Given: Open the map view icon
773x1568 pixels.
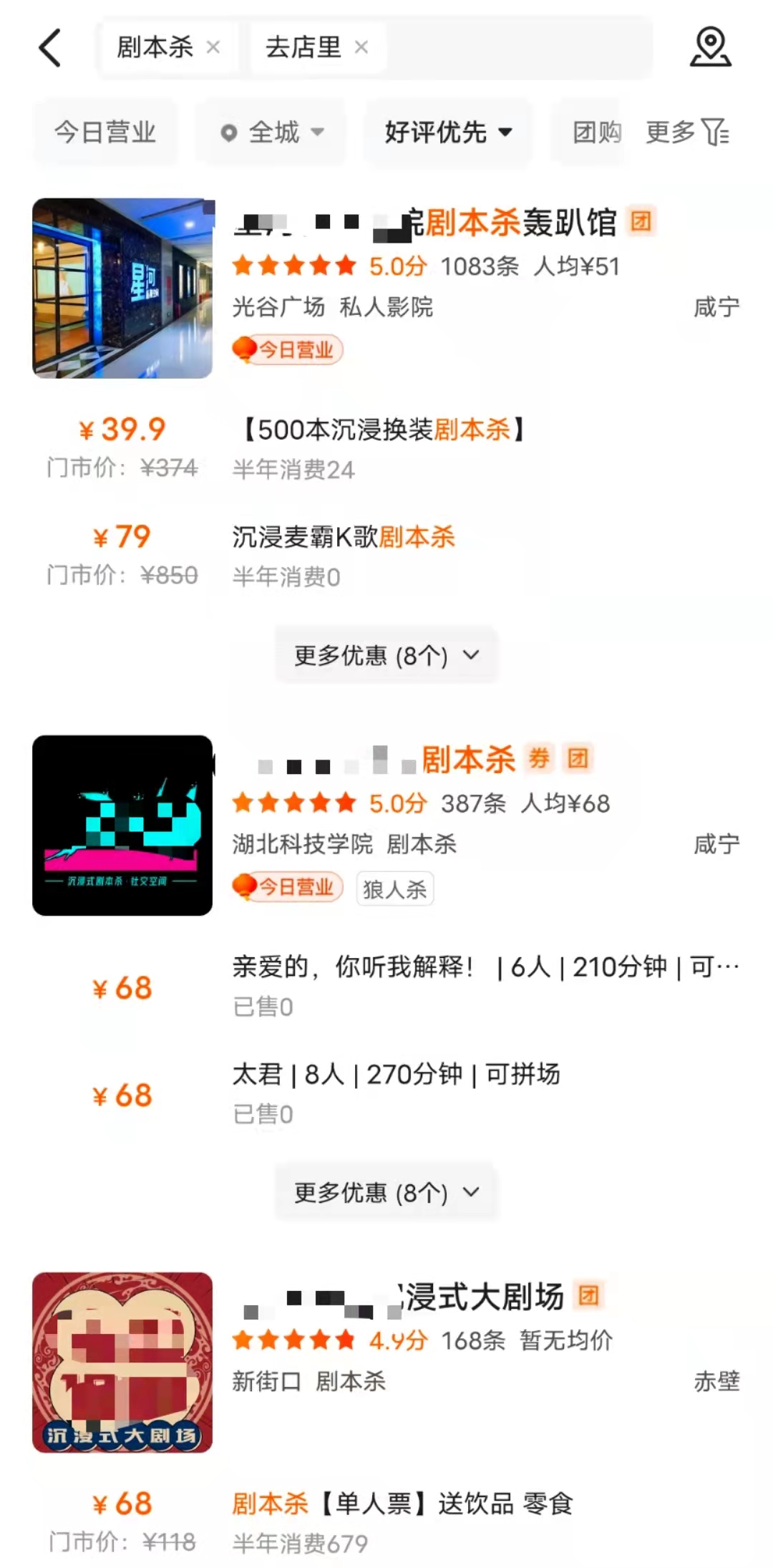Looking at the screenshot, I should [x=710, y=47].
